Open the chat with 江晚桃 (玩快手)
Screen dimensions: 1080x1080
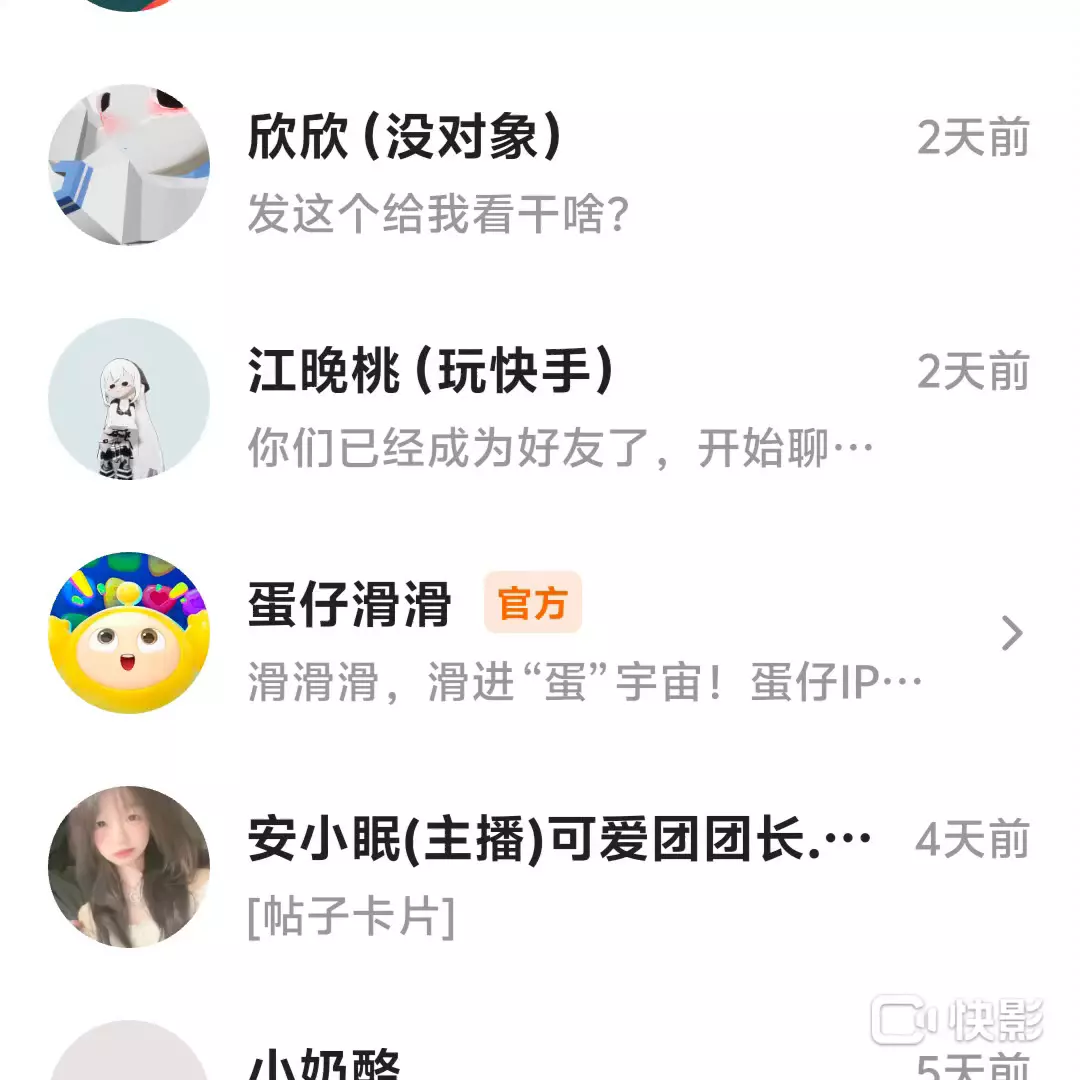(x=540, y=400)
